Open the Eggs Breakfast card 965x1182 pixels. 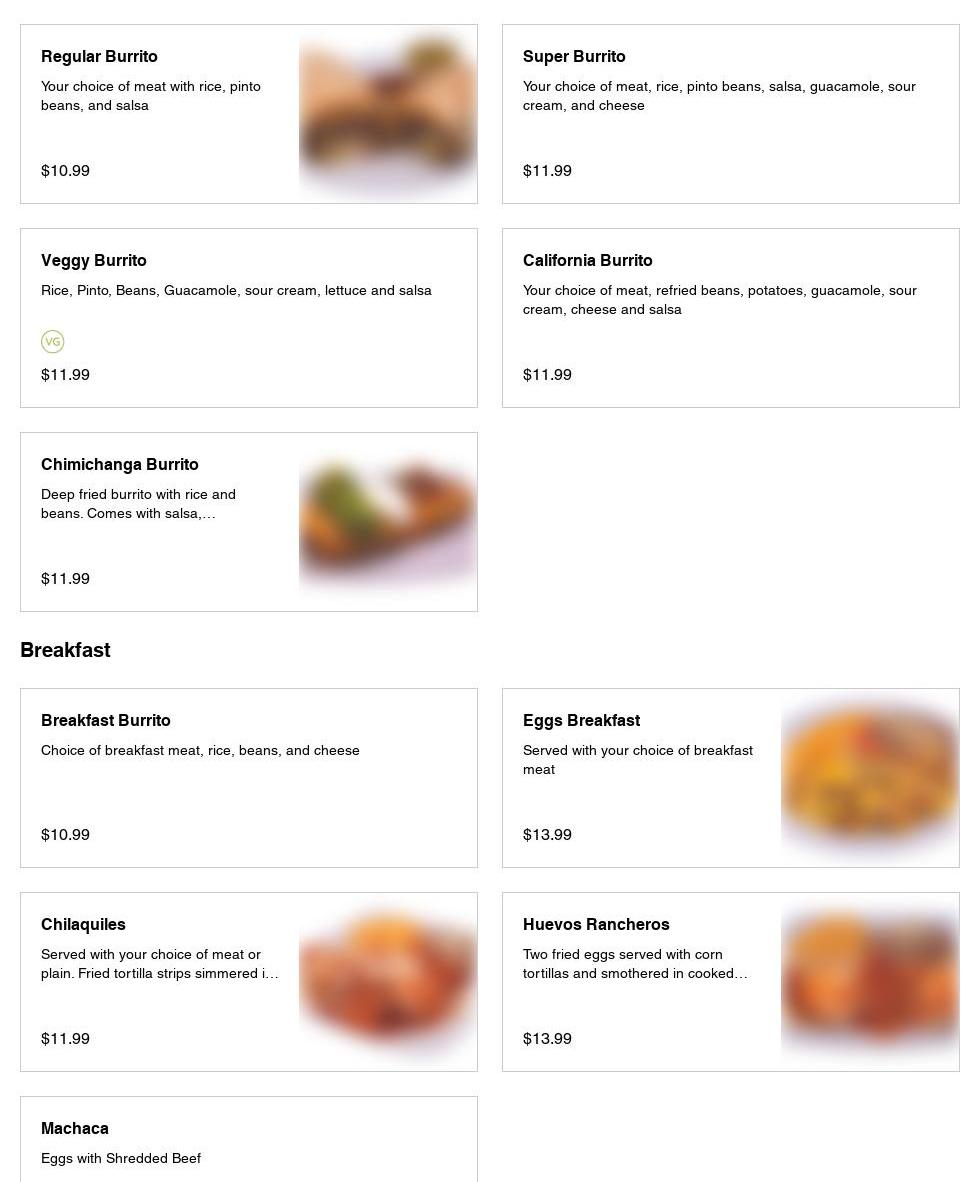coord(730,778)
